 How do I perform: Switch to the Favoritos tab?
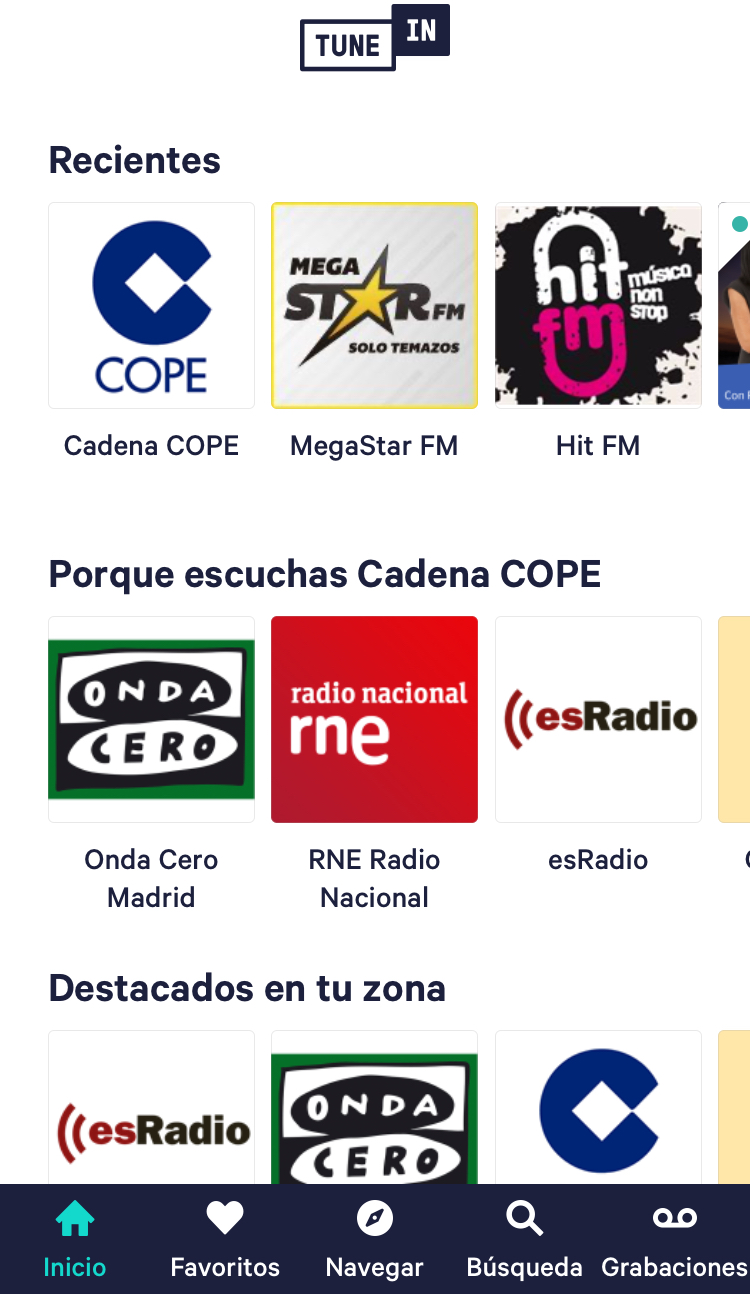225,1240
